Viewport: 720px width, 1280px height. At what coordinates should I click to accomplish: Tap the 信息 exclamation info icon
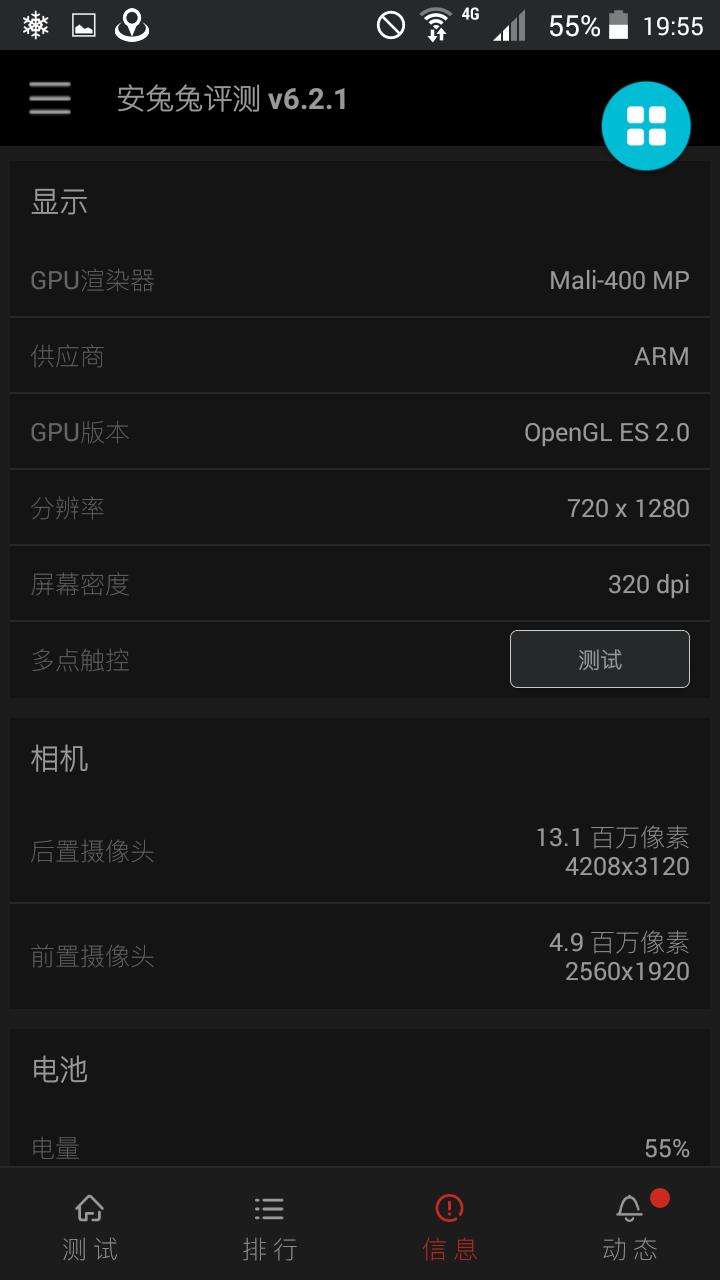[x=449, y=1209]
